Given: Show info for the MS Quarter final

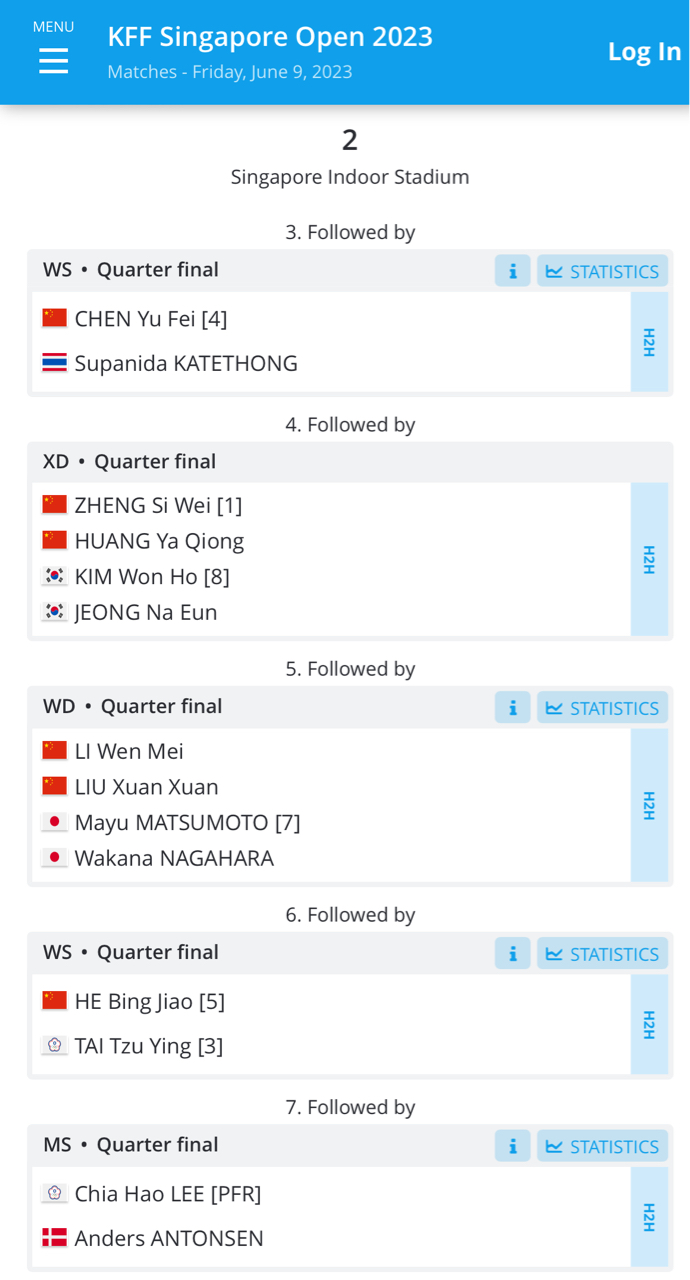Looking at the screenshot, I should click(512, 1146).
